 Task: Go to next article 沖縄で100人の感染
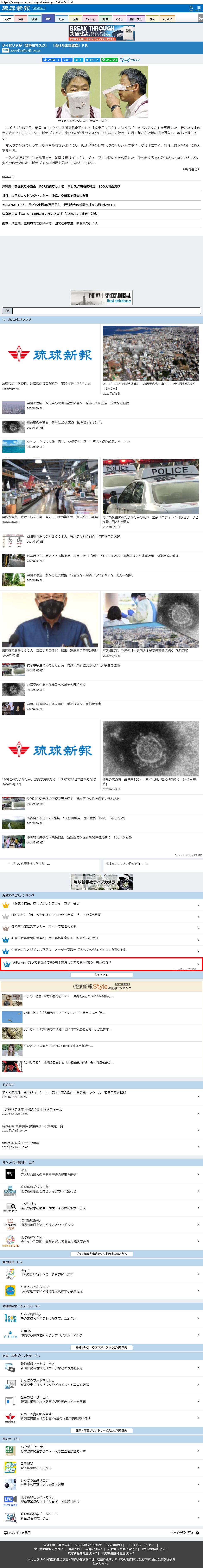point(152,863)
